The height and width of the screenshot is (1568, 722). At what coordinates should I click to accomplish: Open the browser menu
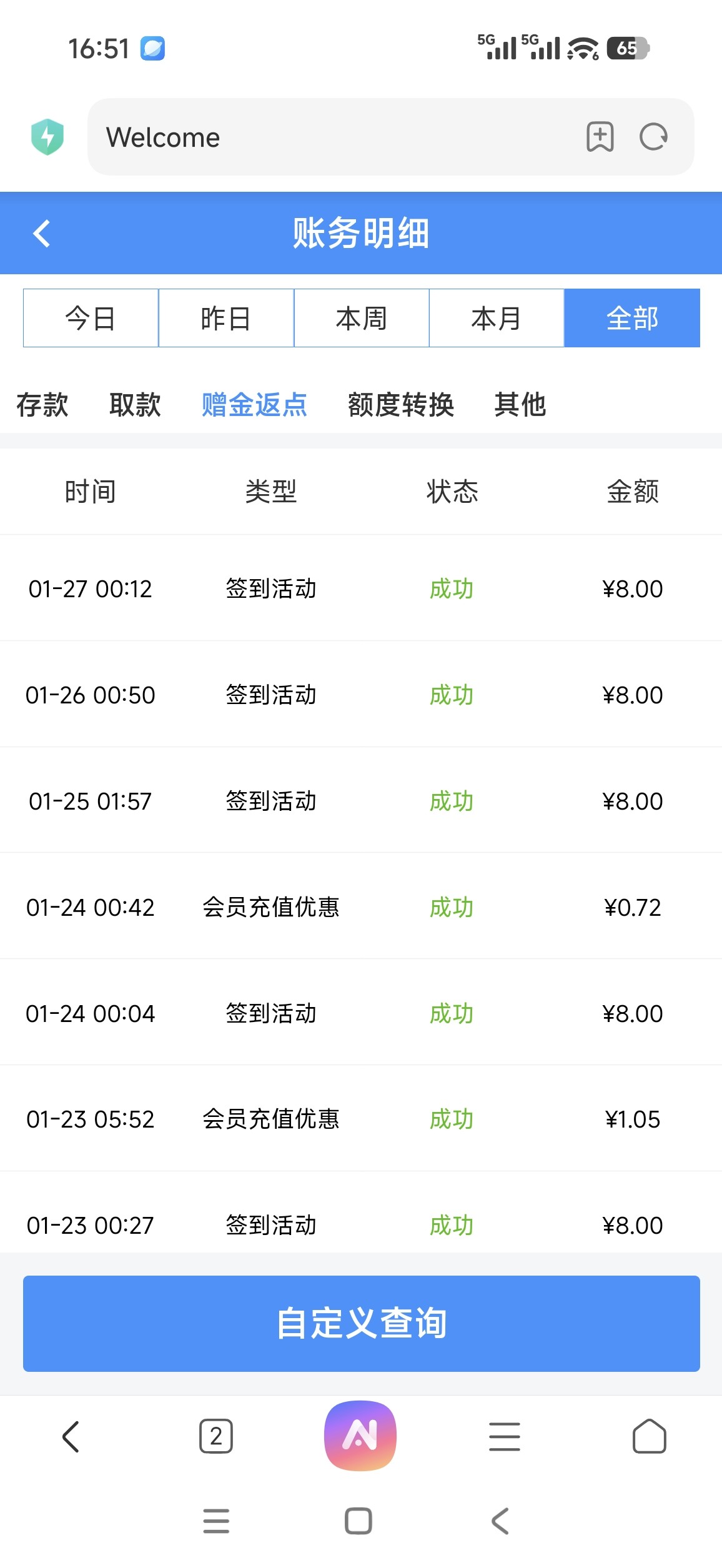505,1436
